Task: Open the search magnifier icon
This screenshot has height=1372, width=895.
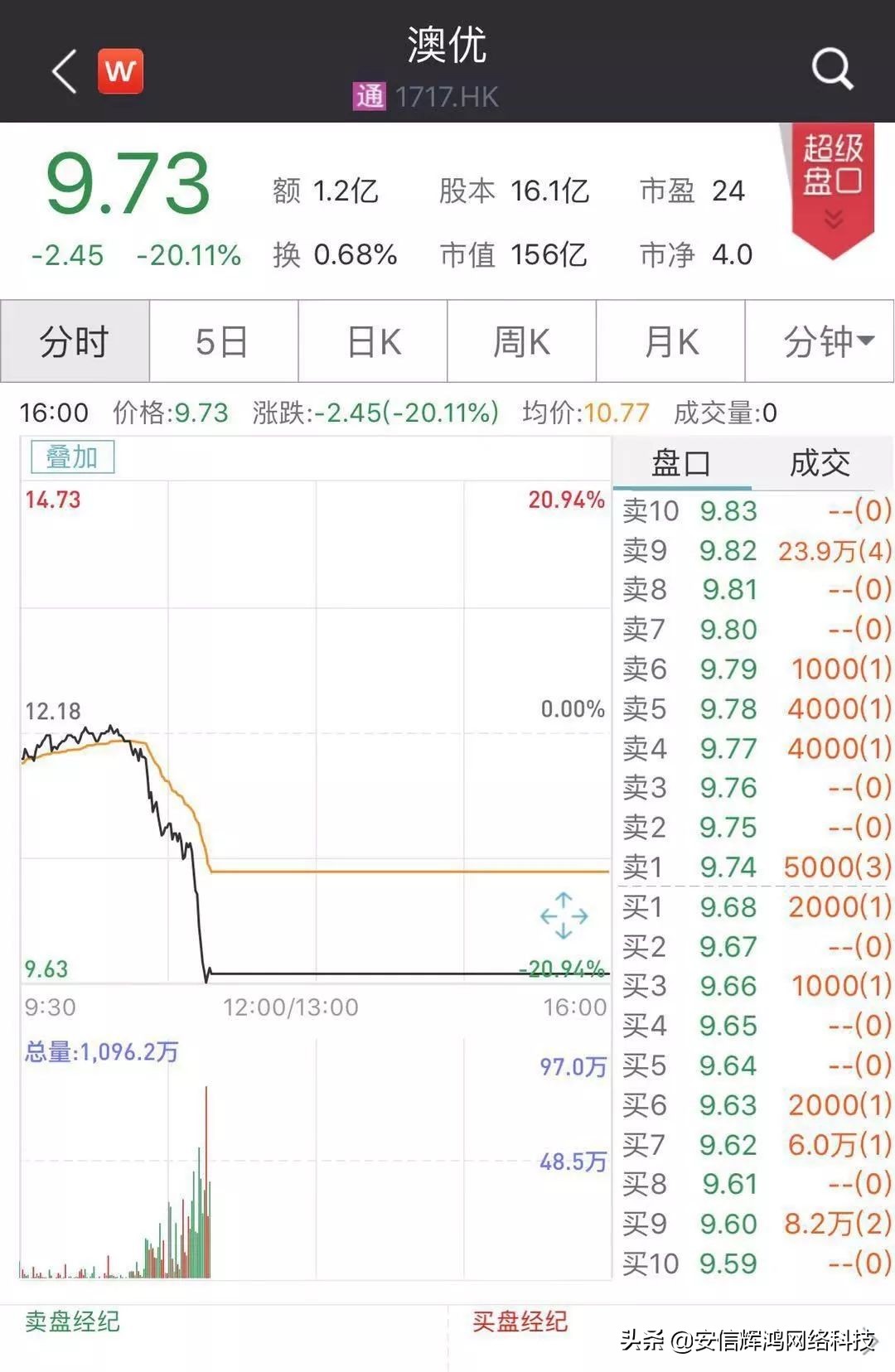Action: [833, 70]
